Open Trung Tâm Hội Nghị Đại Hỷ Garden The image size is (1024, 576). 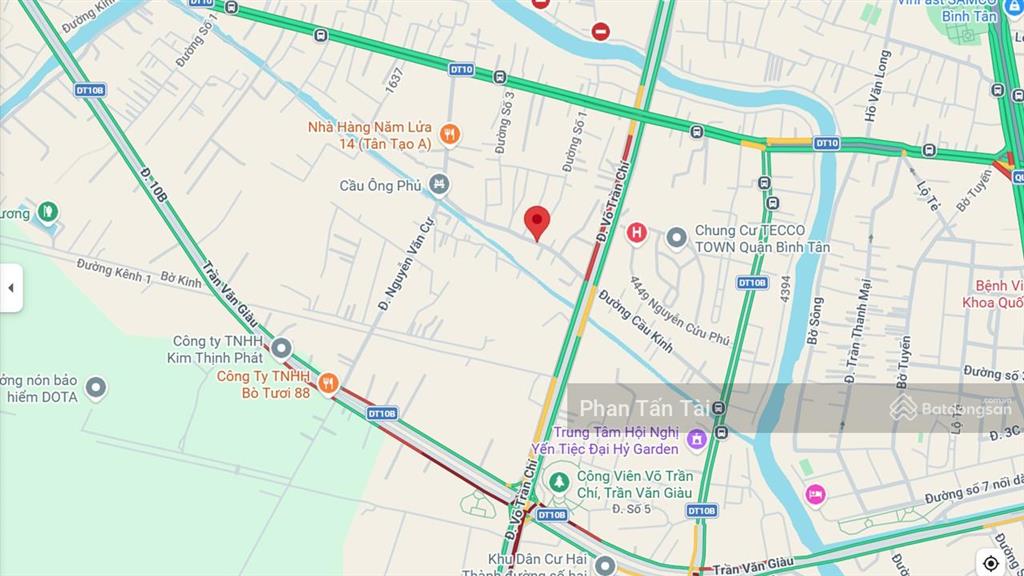(x=697, y=438)
